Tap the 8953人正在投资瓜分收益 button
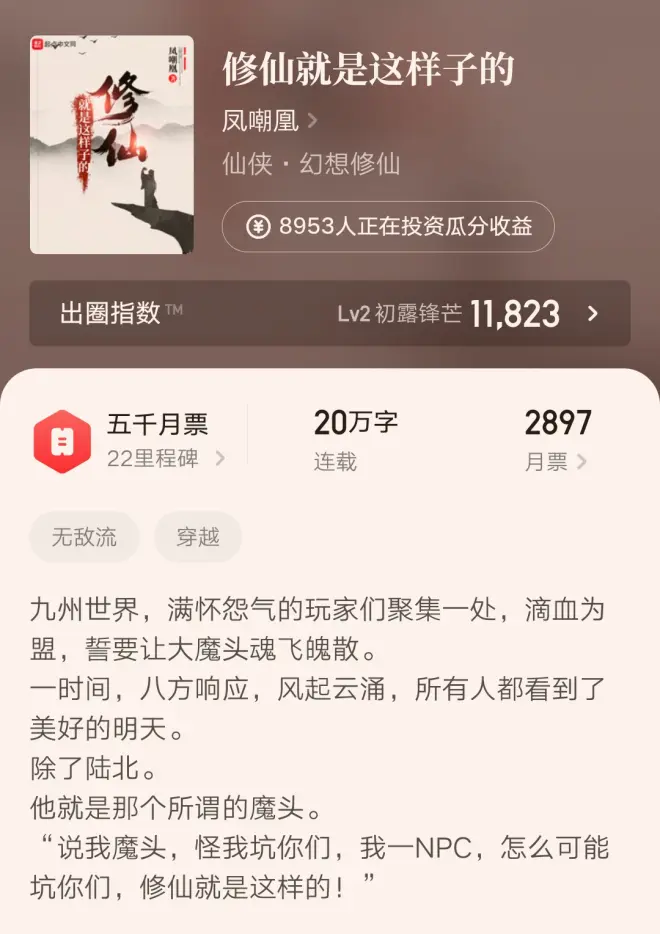Image resolution: width=660 pixels, height=934 pixels. 388,226
